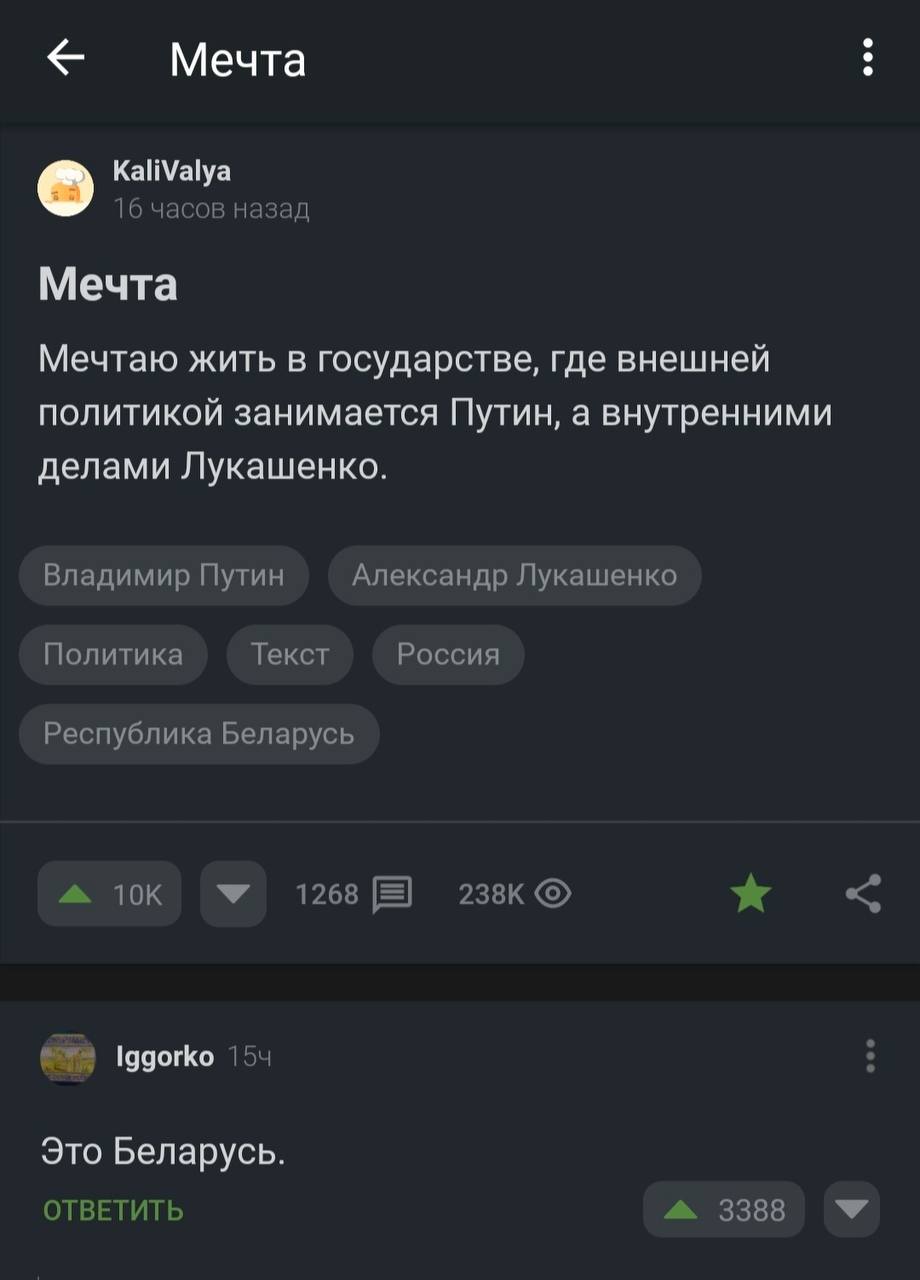920x1280 pixels.
Task: Open the Россия tag
Action: click(x=448, y=655)
